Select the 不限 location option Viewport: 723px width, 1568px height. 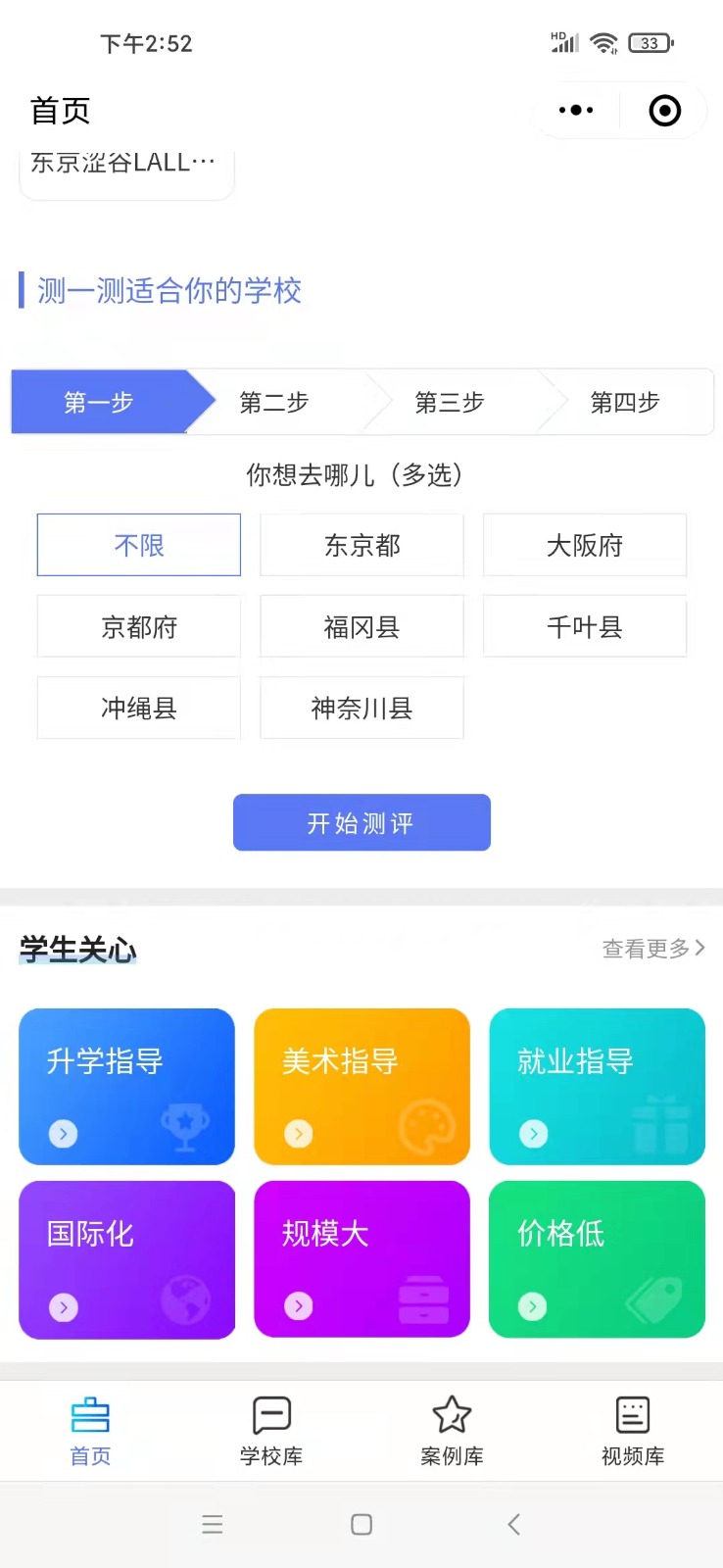coord(139,545)
